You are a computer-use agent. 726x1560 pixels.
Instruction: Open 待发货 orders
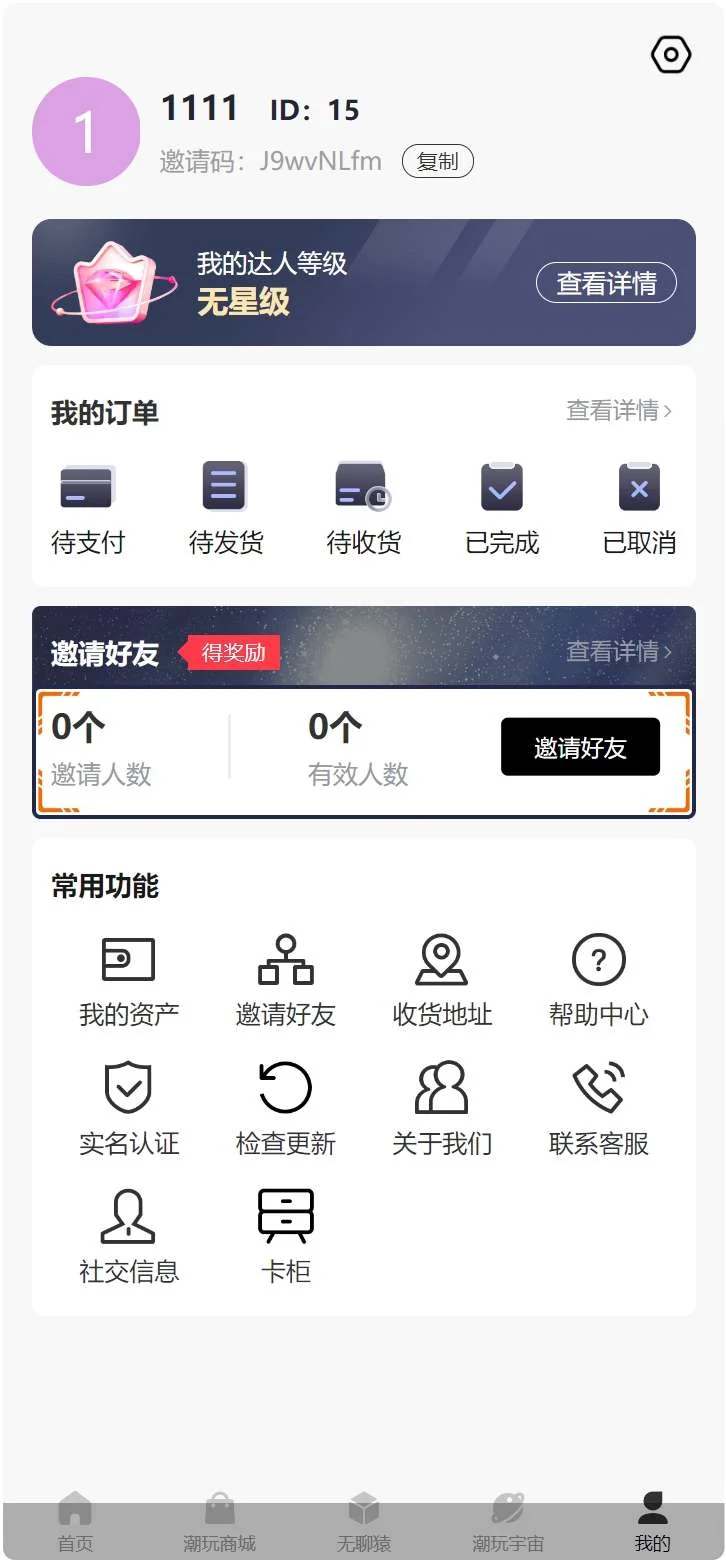click(226, 508)
